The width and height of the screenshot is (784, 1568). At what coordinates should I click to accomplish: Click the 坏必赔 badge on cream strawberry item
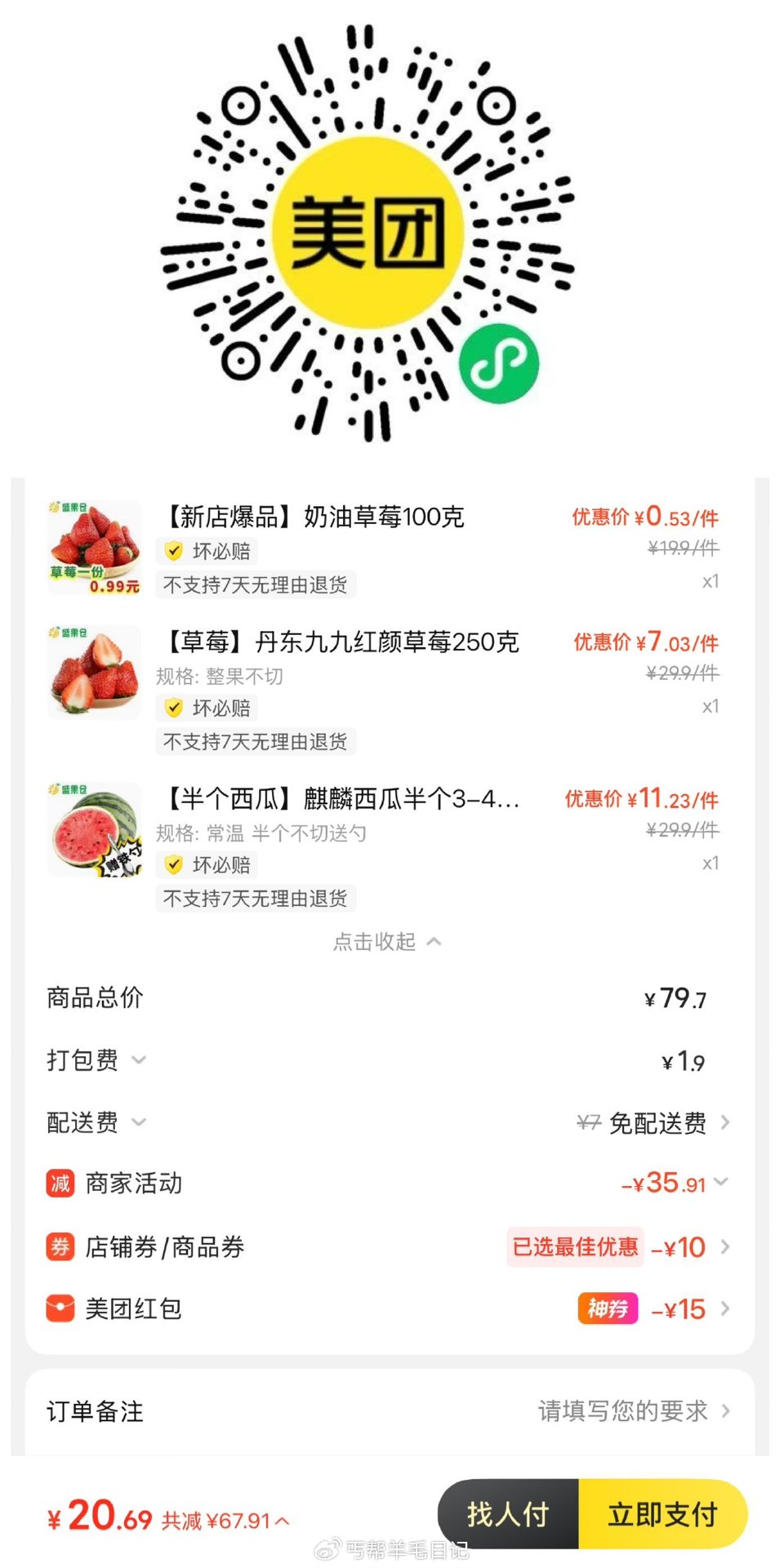point(209,551)
